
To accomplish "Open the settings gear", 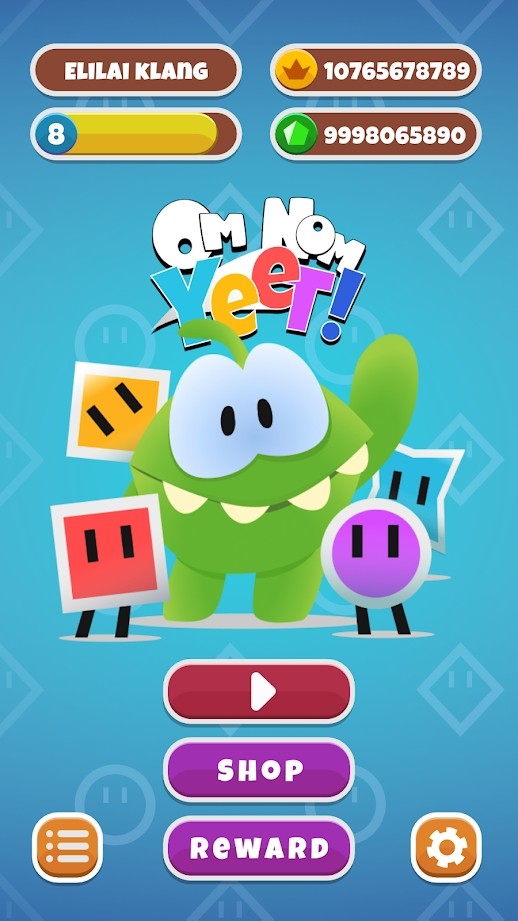I will 446,848.
